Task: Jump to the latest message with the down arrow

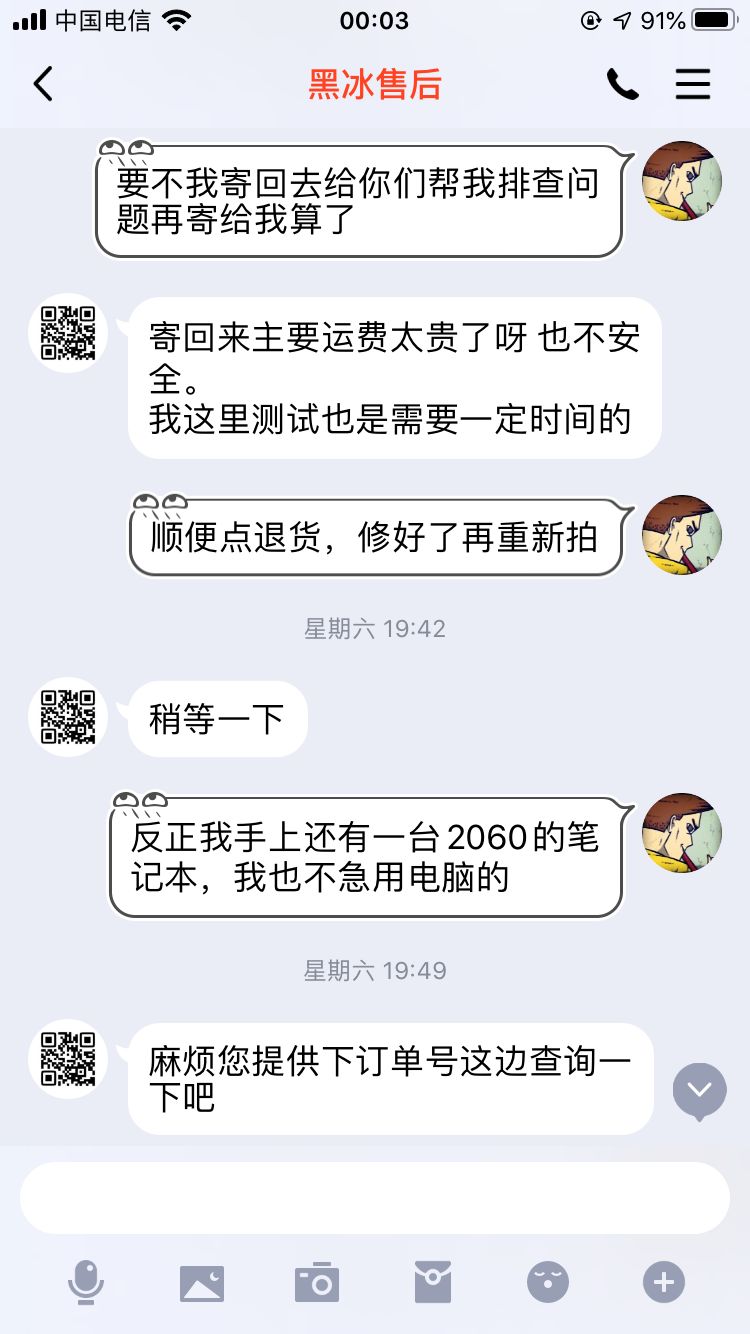Action: click(699, 1090)
